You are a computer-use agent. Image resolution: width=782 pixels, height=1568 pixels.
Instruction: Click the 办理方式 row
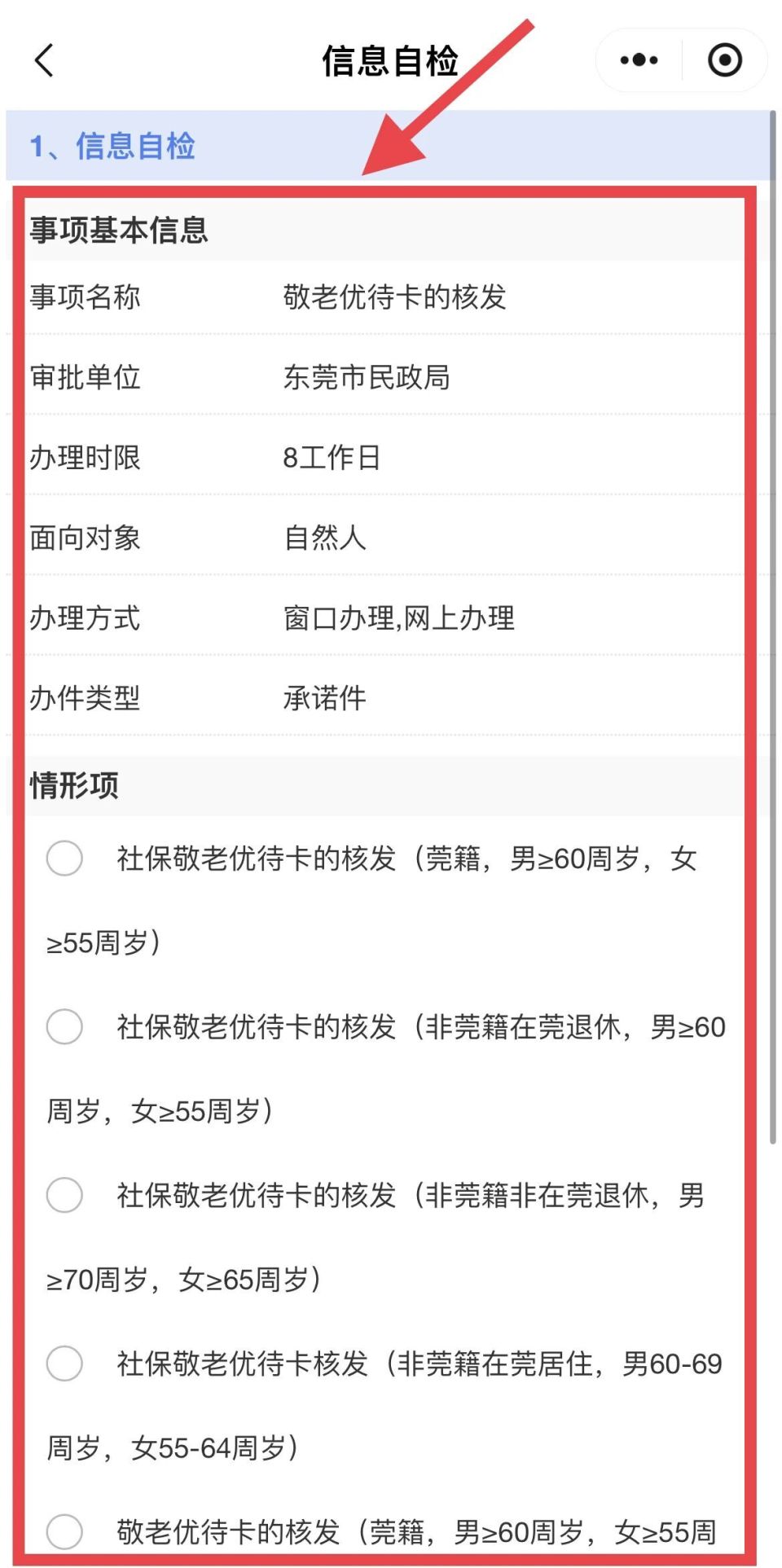(x=84, y=618)
